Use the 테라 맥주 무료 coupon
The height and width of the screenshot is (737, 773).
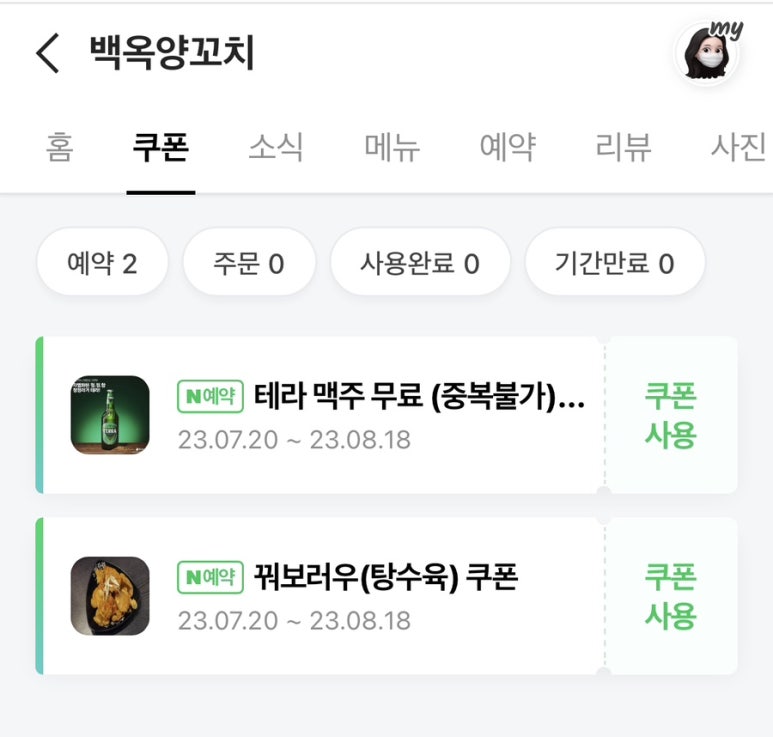pyautogui.click(x=670, y=415)
